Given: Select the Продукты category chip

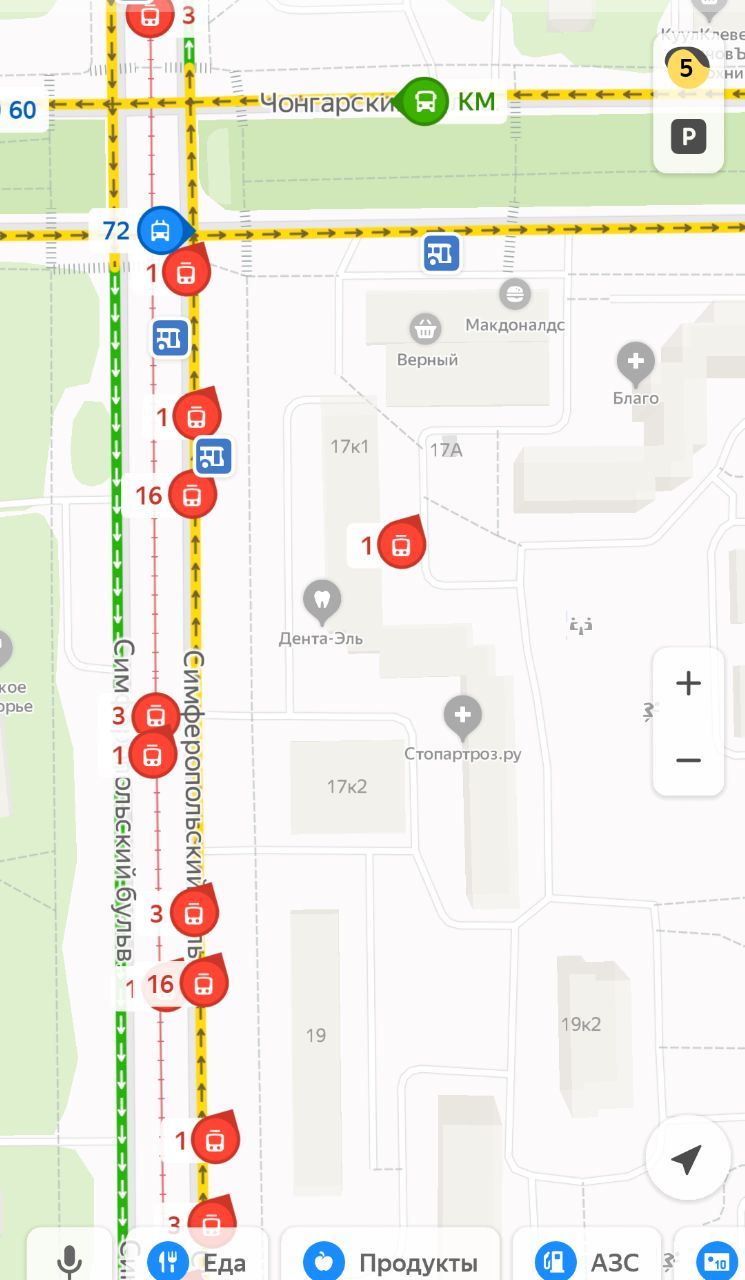Looking at the screenshot, I should pyautogui.click(x=391, y=1262).
